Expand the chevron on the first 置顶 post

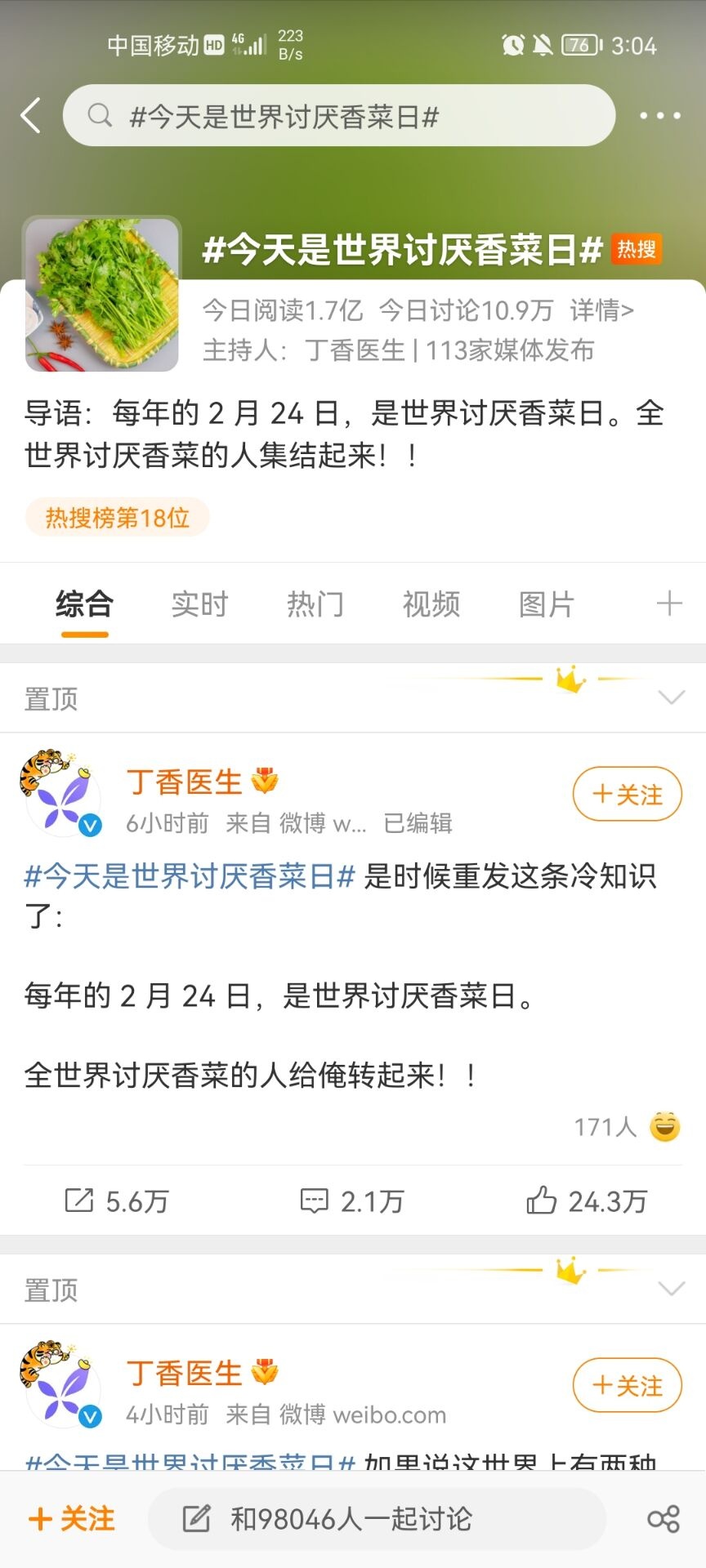[671, 697]
